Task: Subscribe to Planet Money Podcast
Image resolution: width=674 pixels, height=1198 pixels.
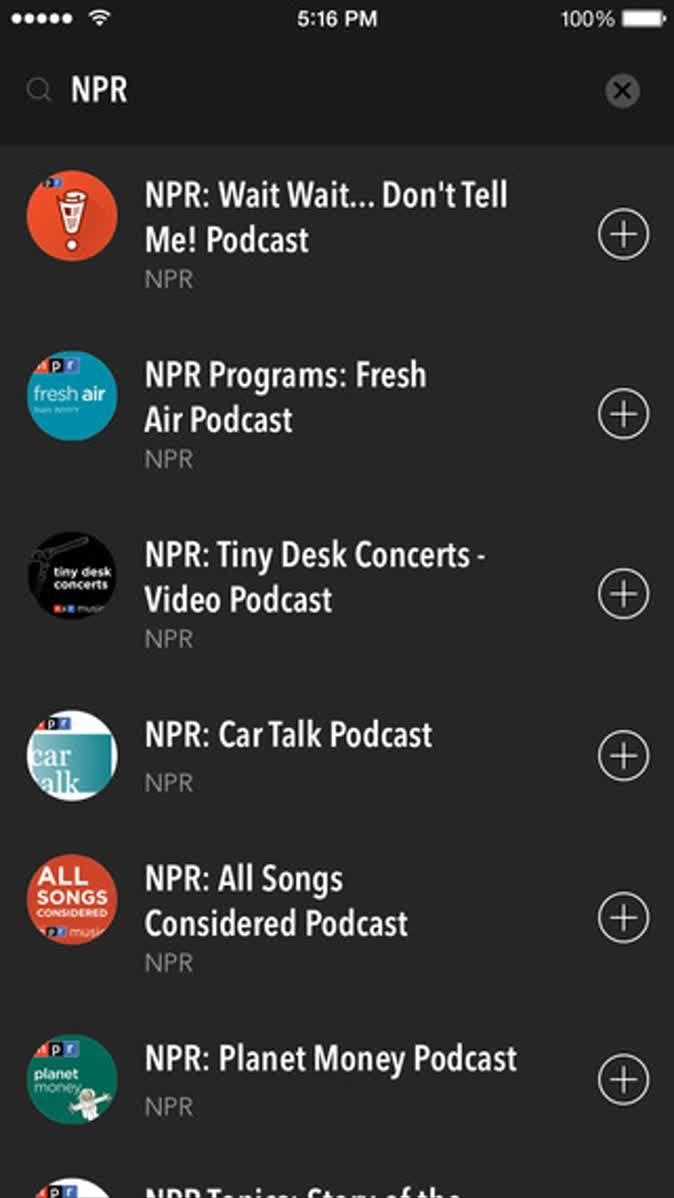Action: tap(623, 1079)
